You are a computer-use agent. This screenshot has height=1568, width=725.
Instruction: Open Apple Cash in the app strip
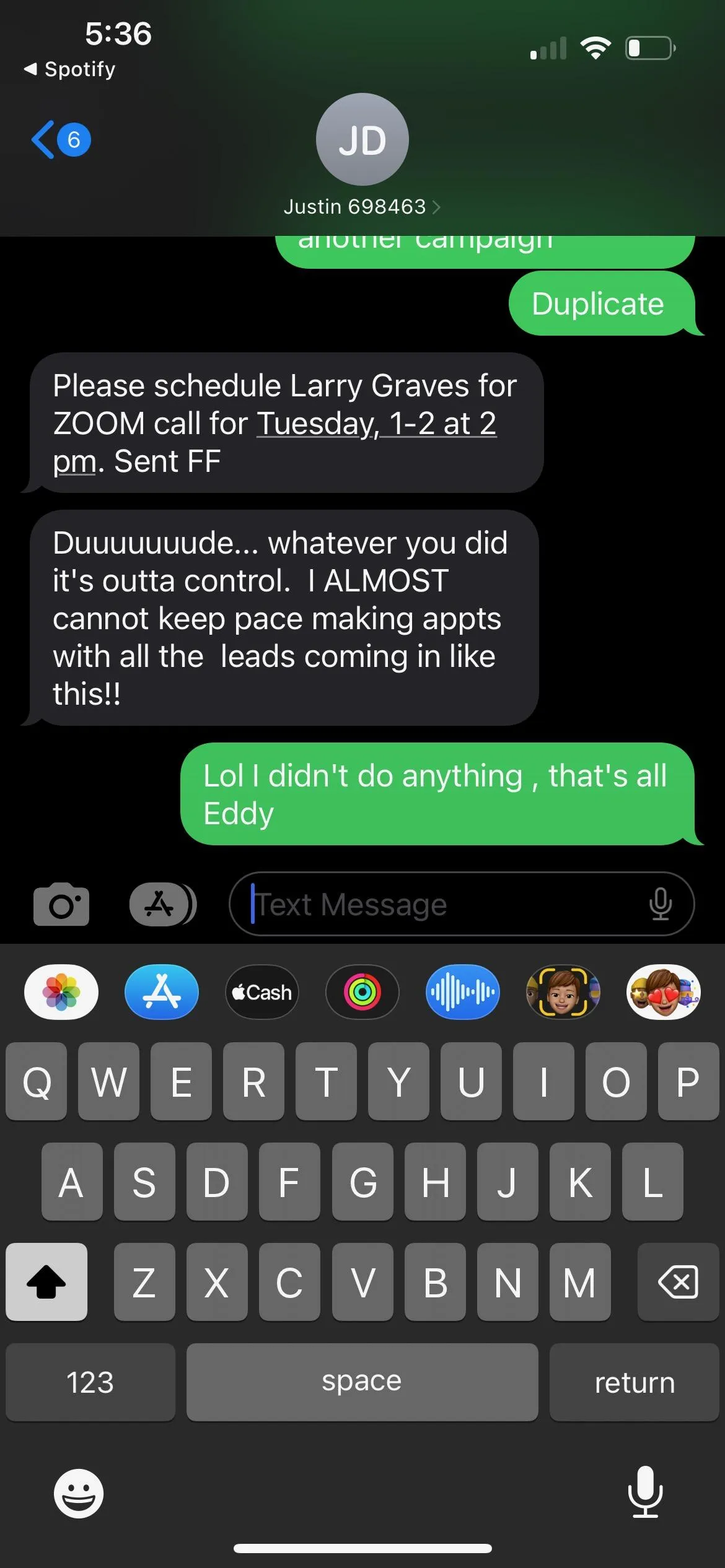click(x=262, y=991)
